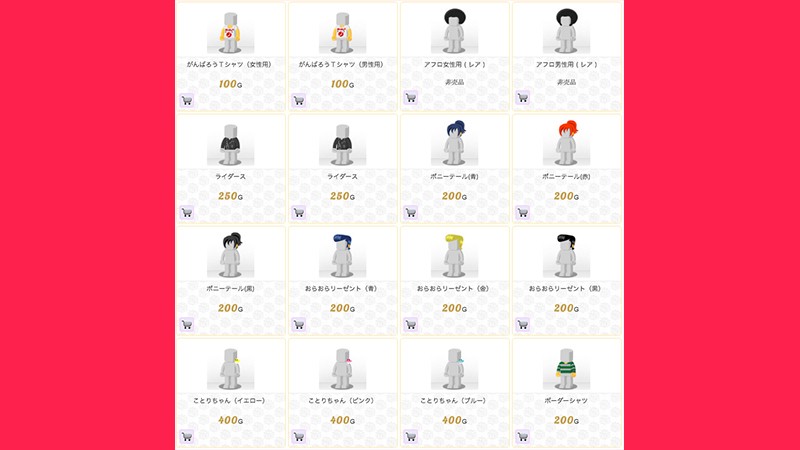The image size is (800, 450).
Task: Add がんばろうTシャツ（女性用） to cart
Action: pyautogui.click(x=186, y=99)
